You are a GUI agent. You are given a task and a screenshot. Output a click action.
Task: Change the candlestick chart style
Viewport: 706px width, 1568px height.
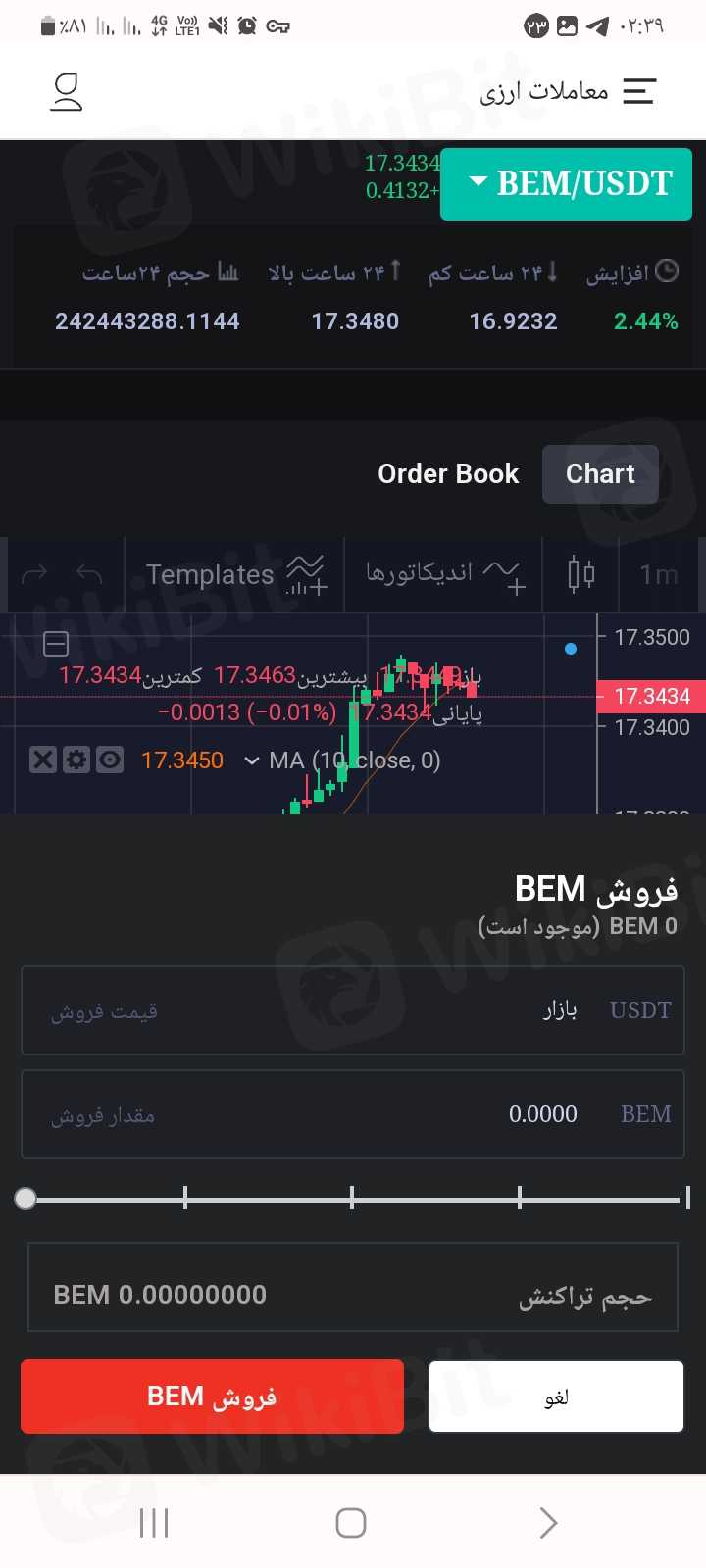[x=581, y=575]
